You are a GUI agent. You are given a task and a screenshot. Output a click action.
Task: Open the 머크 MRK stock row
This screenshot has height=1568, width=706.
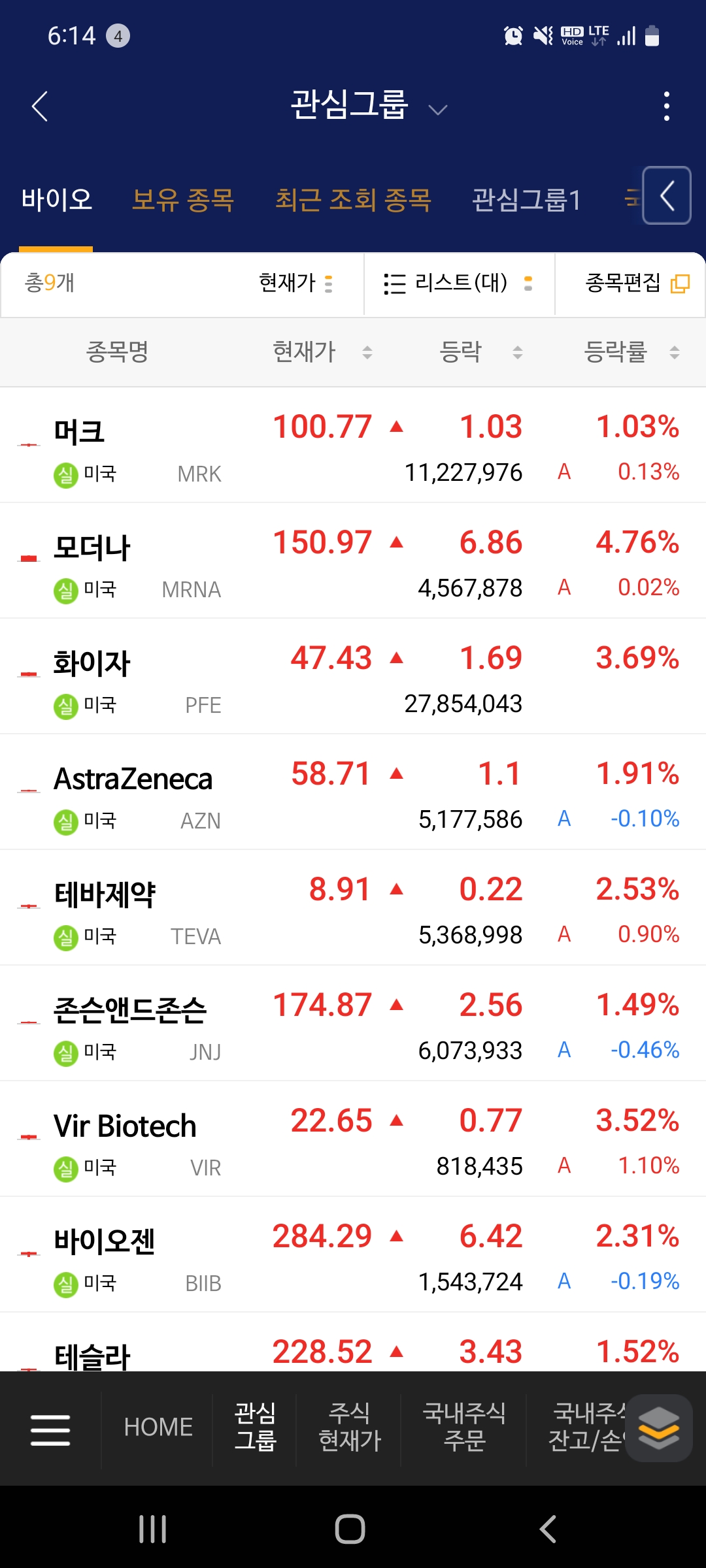click(353, 446)
